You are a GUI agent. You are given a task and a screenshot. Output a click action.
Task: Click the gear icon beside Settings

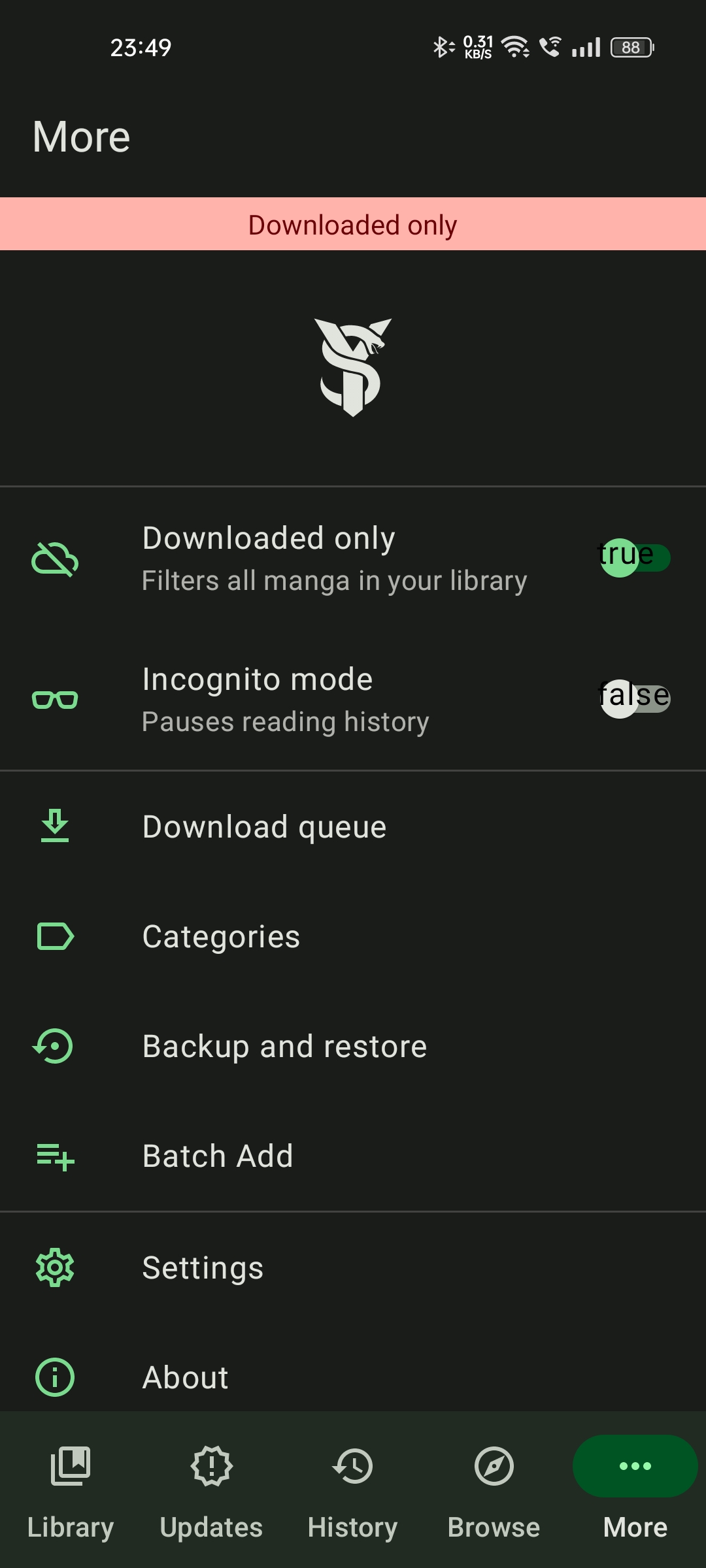click(x=55, y=1266)
